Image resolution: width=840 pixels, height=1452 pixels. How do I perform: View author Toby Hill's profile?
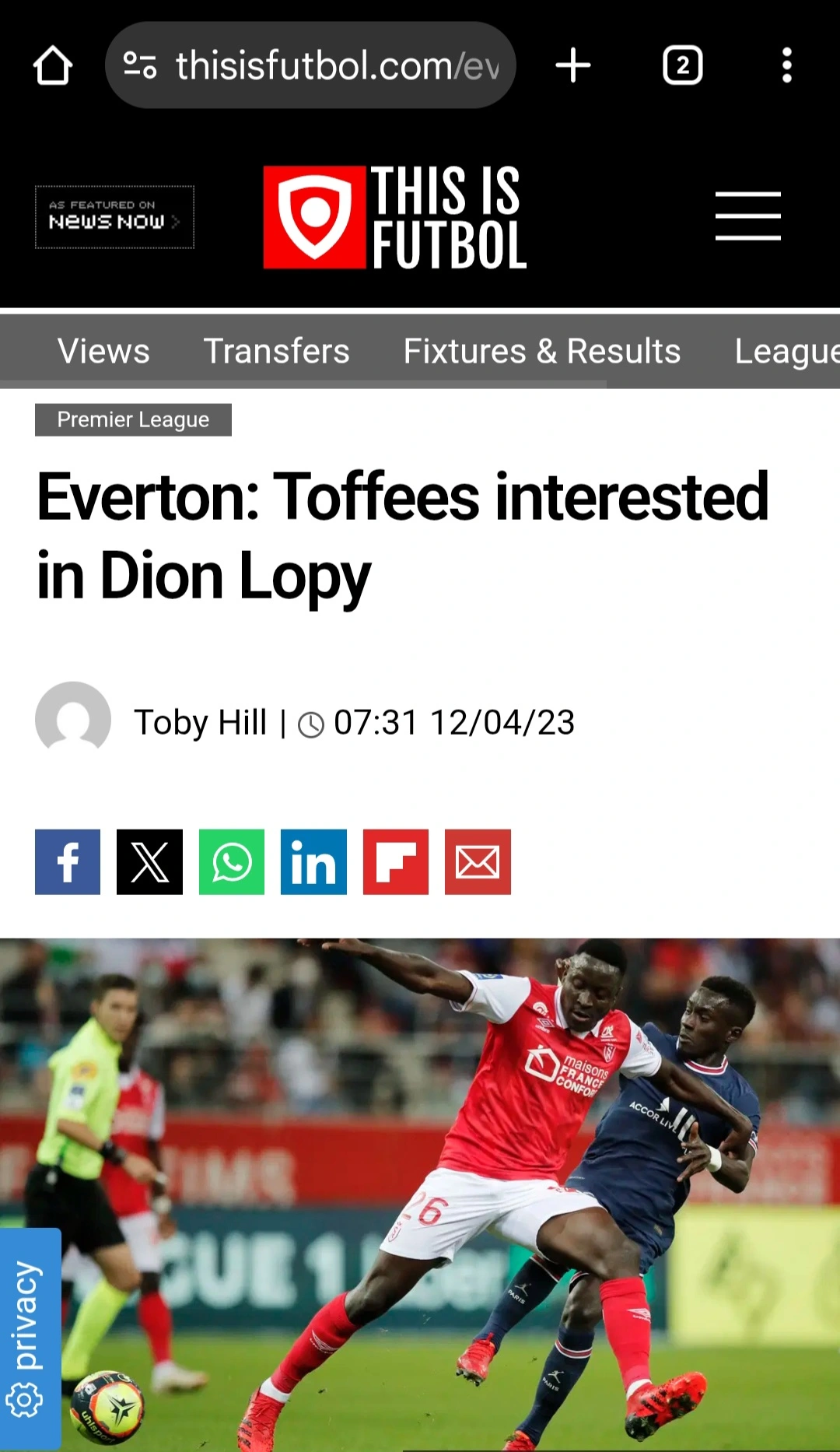click(x=200, y=722)
